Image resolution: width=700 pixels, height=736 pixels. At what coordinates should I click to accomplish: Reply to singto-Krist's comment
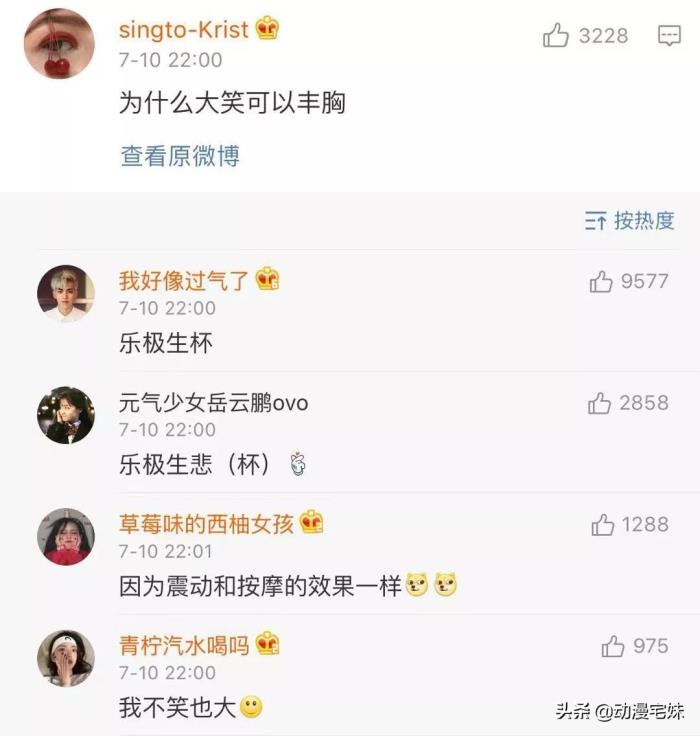click(669, 36)
